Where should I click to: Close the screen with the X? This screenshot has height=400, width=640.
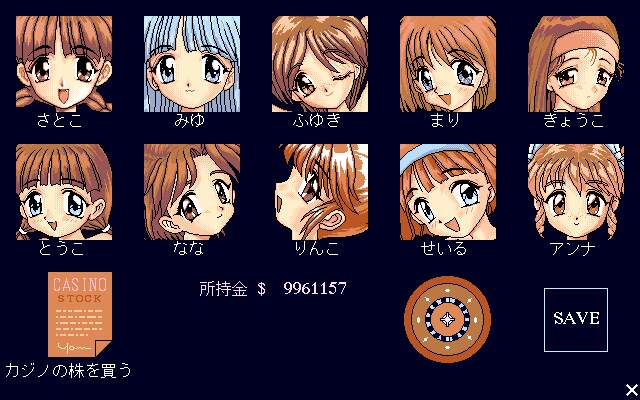point(631,390)
